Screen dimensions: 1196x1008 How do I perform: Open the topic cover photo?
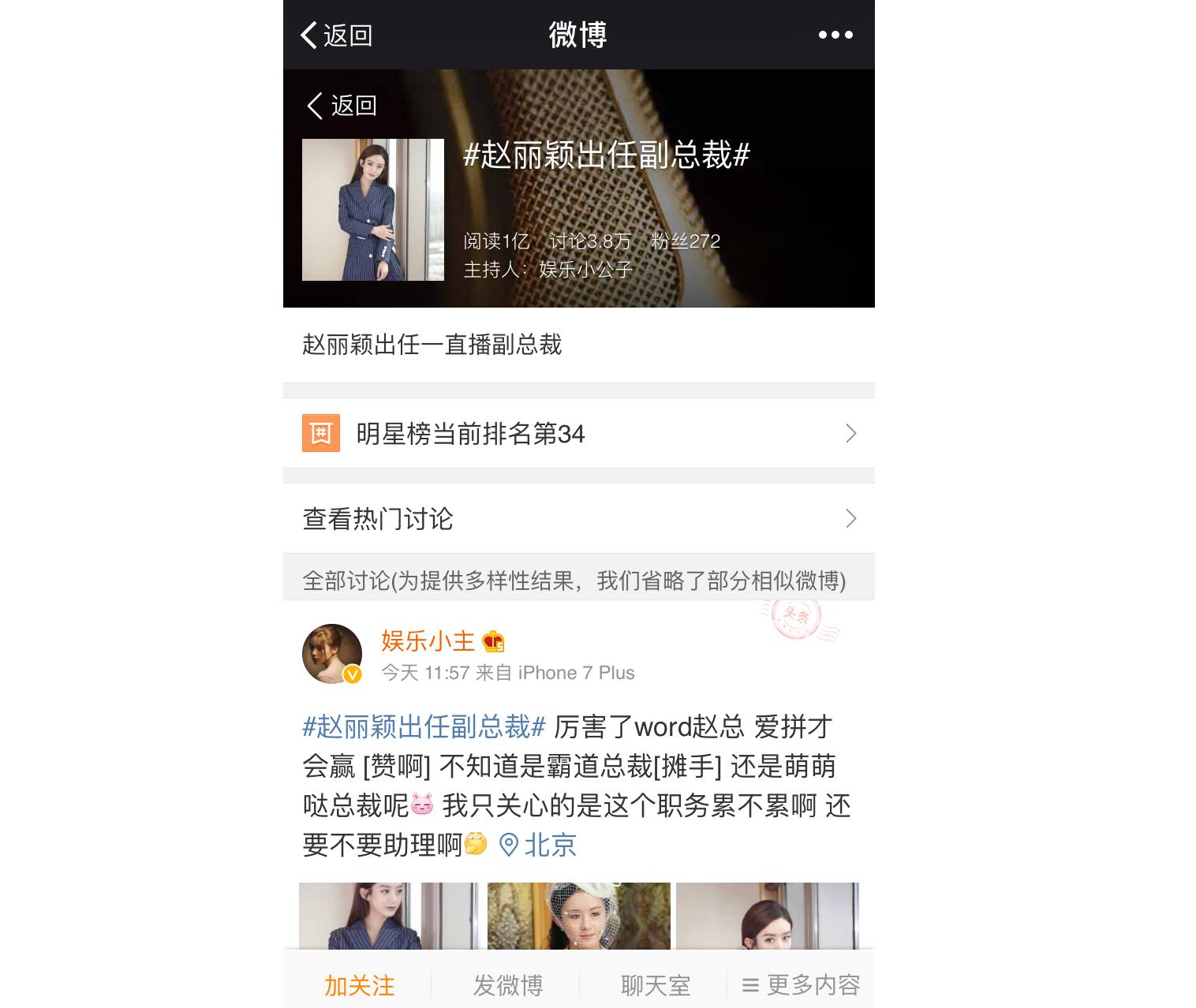click(x=372, y=210)
